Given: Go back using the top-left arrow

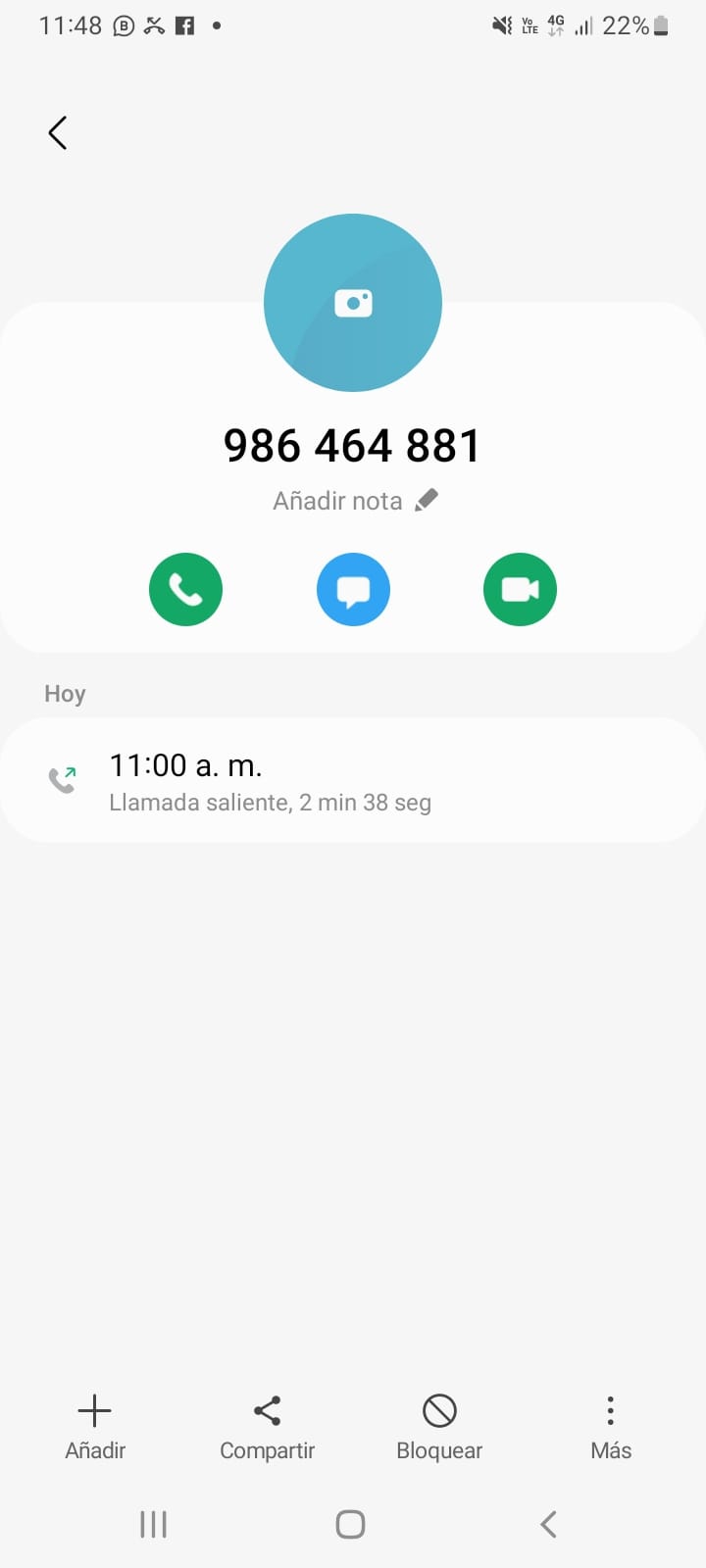Looking at the screenshot, I should [58, 132].
